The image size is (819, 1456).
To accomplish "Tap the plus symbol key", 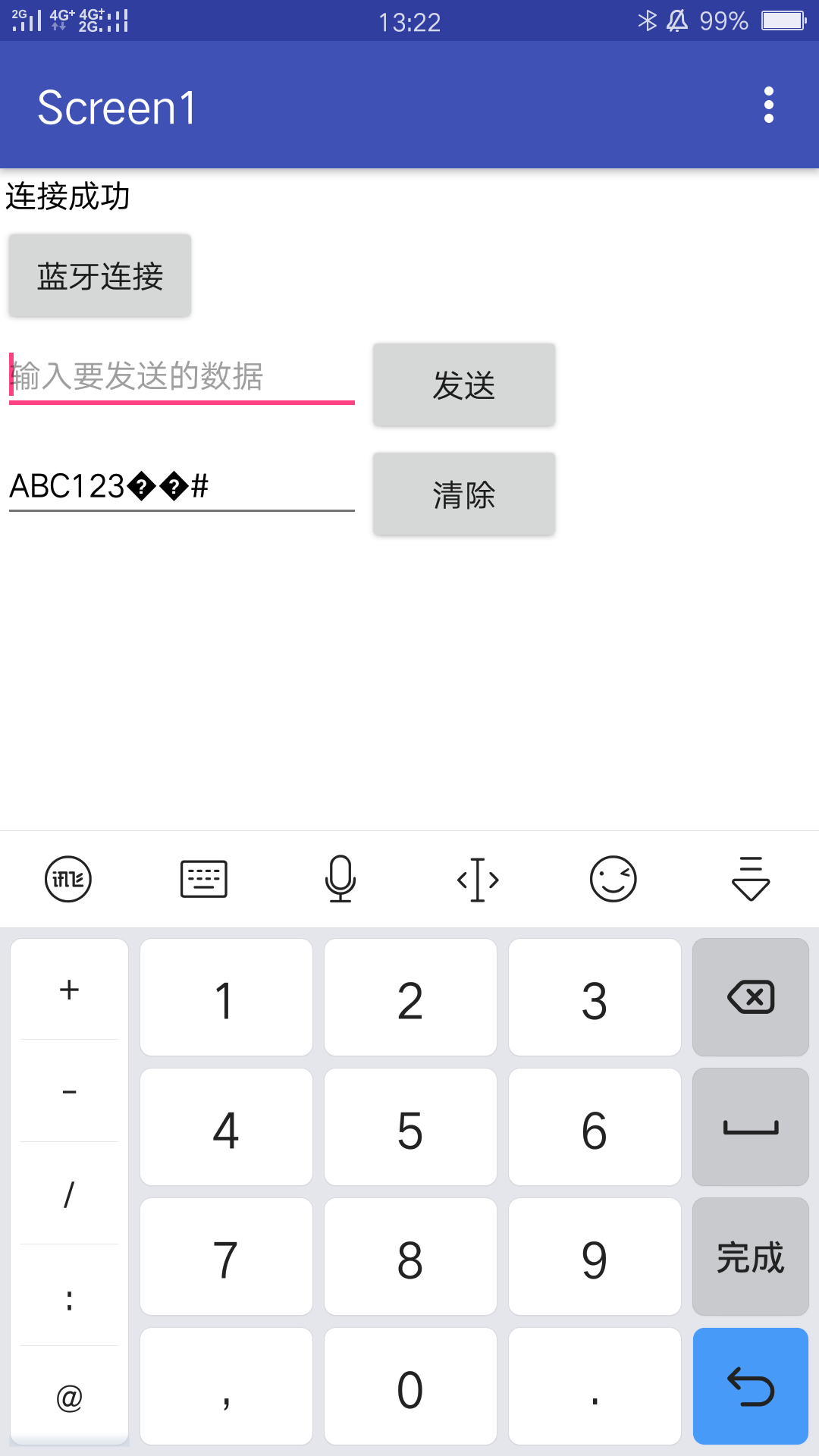I will point(69,990).
